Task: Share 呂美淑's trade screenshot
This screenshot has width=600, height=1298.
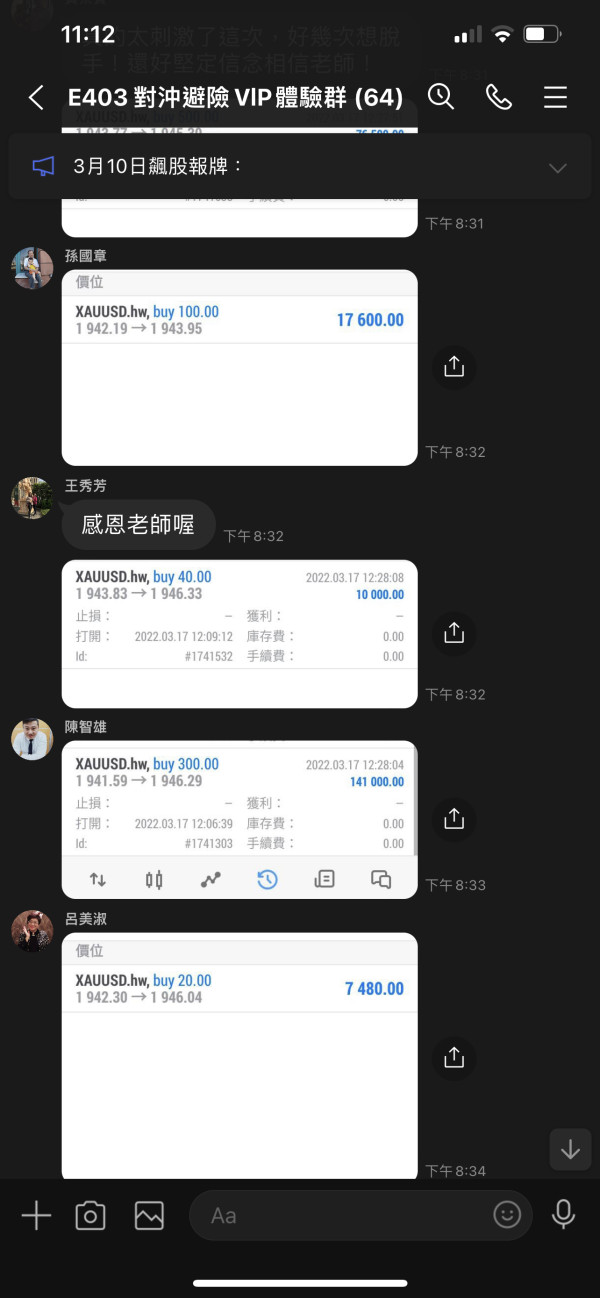Action: (x=454, y=1057)
